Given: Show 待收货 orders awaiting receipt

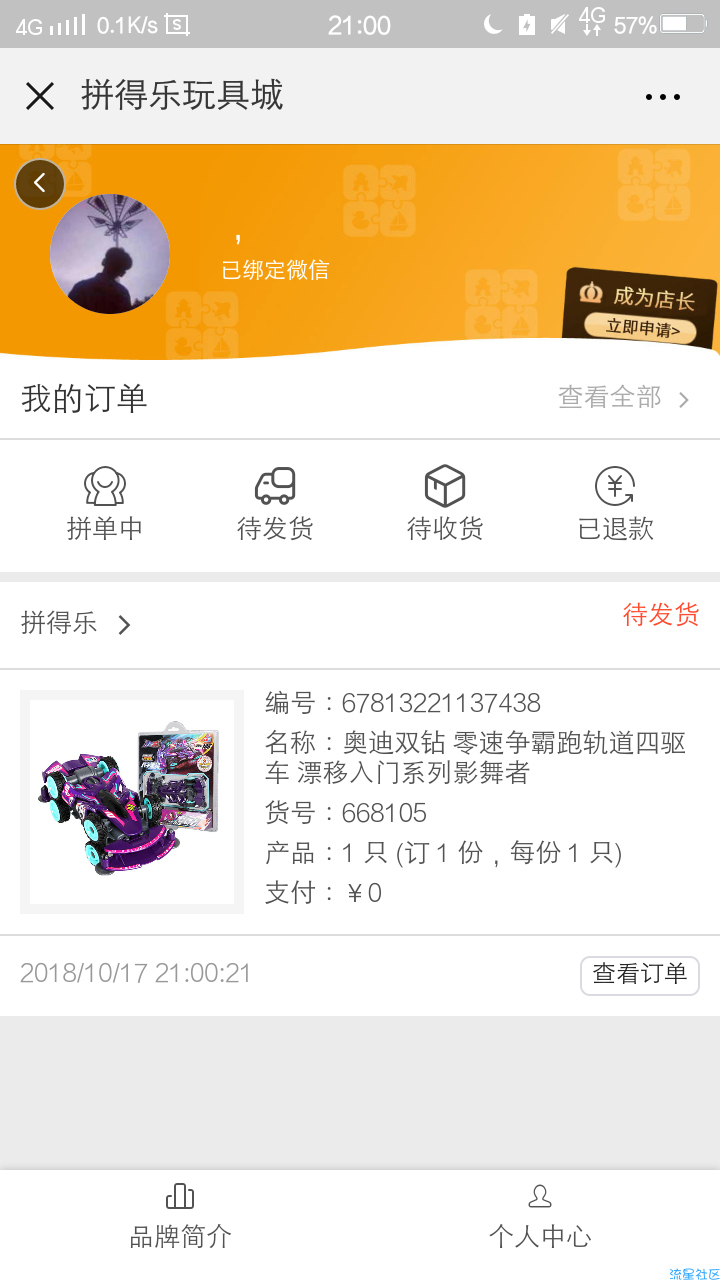Looking at the screenshot, I should (445, 505).
